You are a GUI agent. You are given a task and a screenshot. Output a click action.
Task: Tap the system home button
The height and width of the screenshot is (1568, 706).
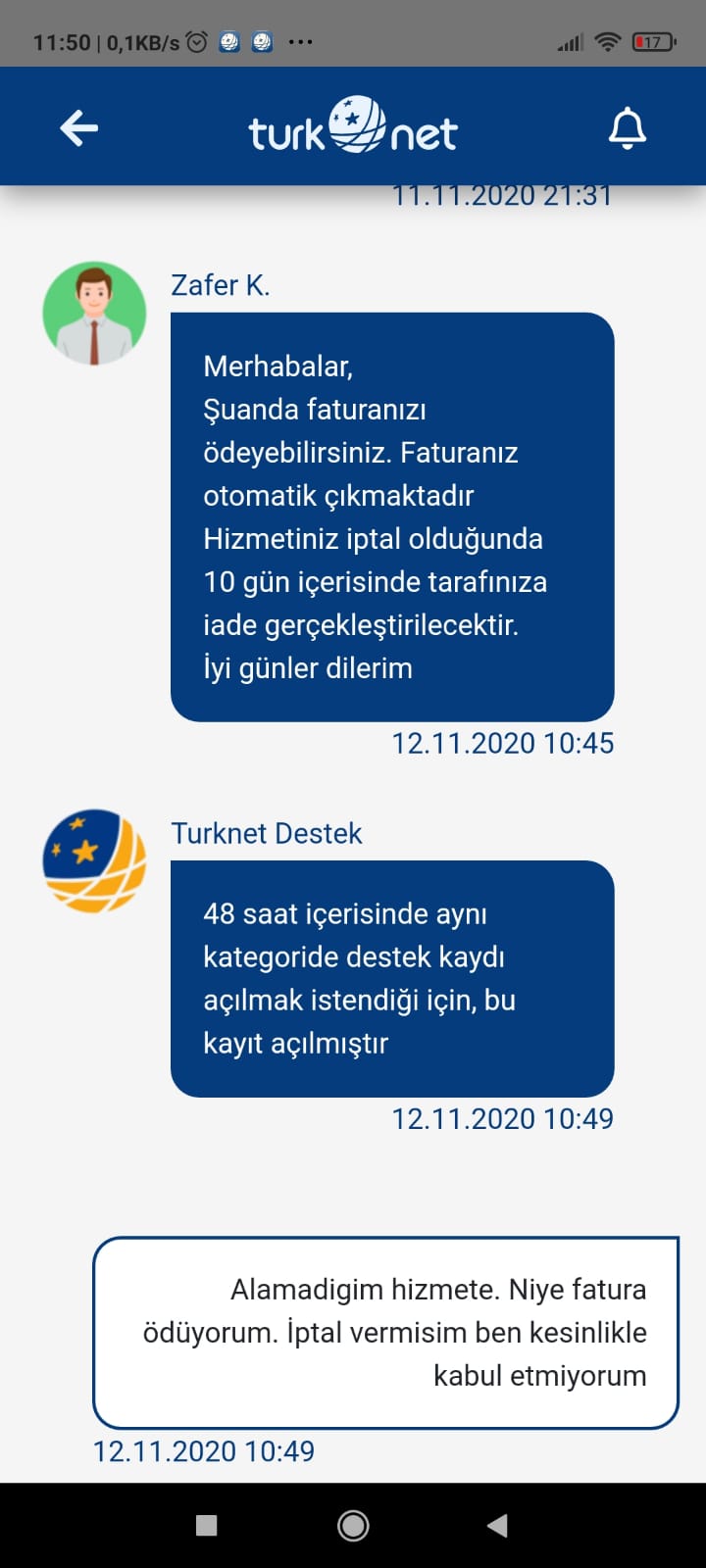coord(353,1525)
